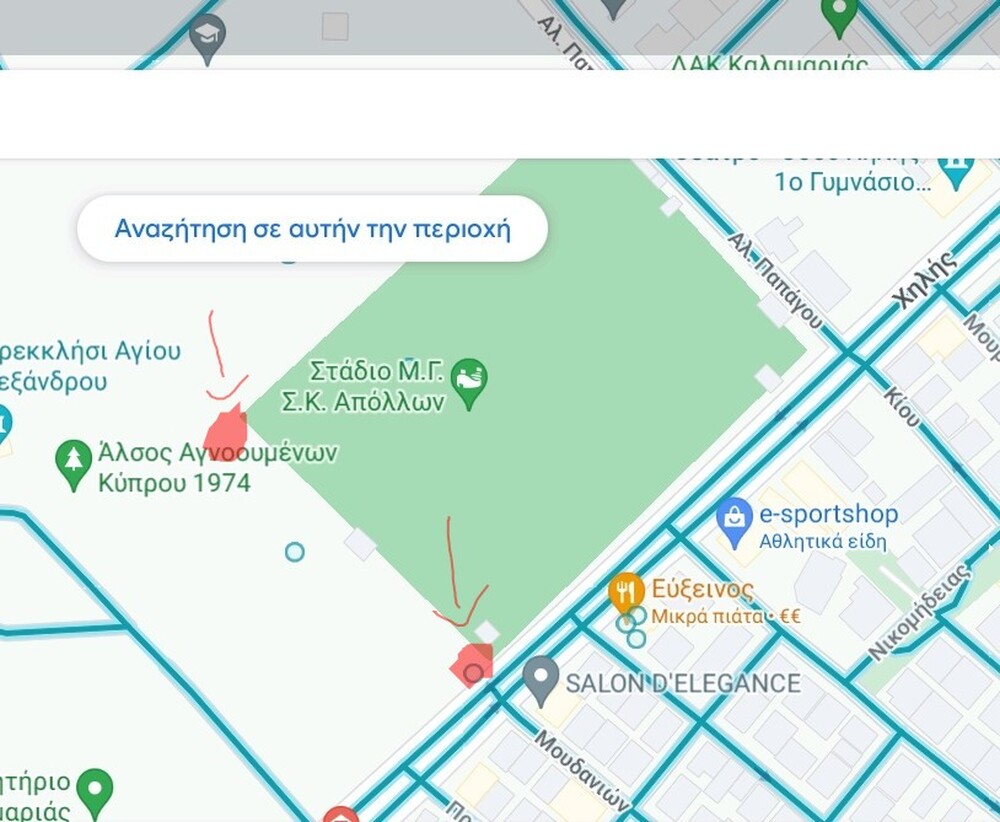Open the Στάδιο Μ.Γ. Σ.Κ. Απόλλων pin
The width and height of the screenshot is (1000, 822).
(469, 382)
